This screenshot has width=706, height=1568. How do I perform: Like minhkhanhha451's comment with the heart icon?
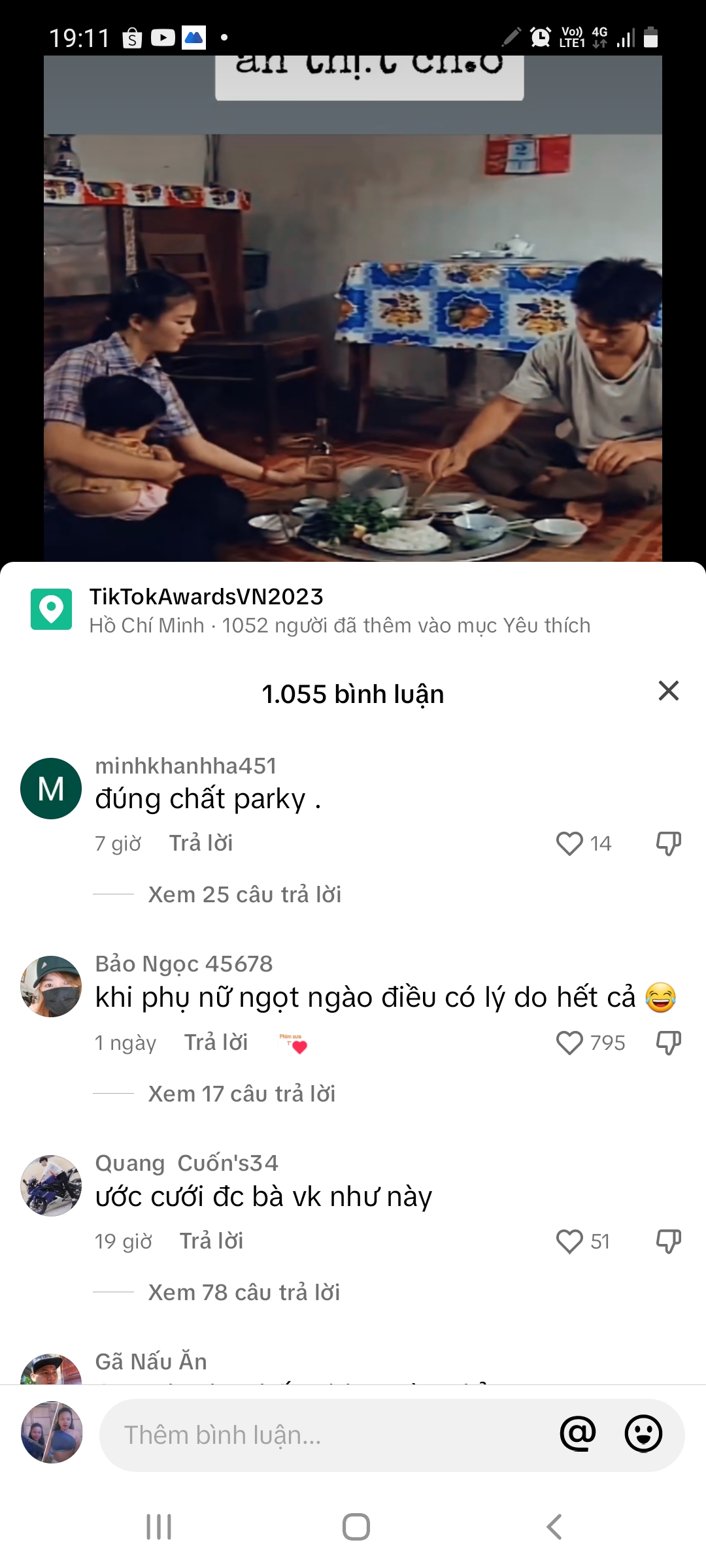coord(569,843)
